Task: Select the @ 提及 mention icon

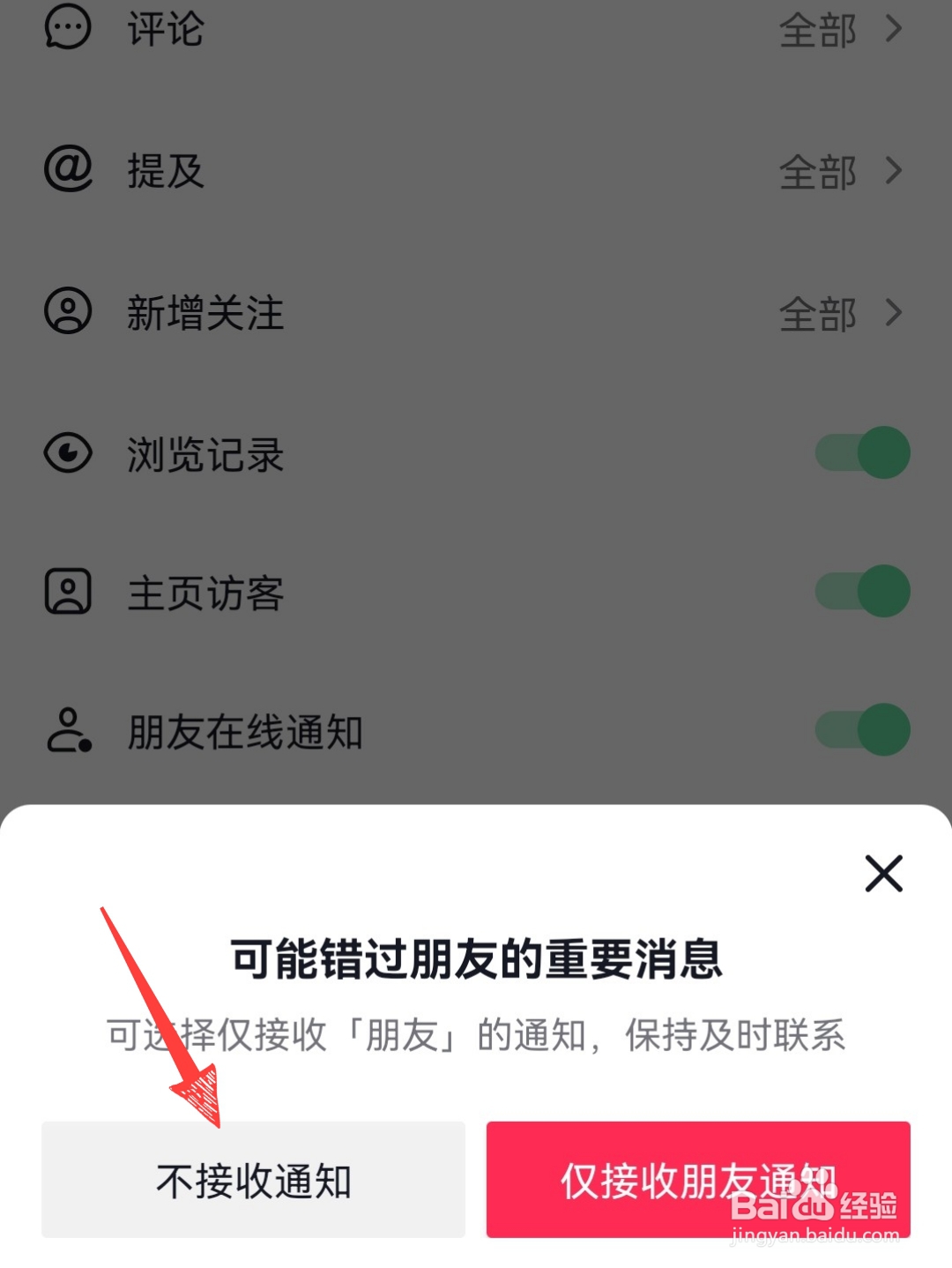Action: click(67, 169)
